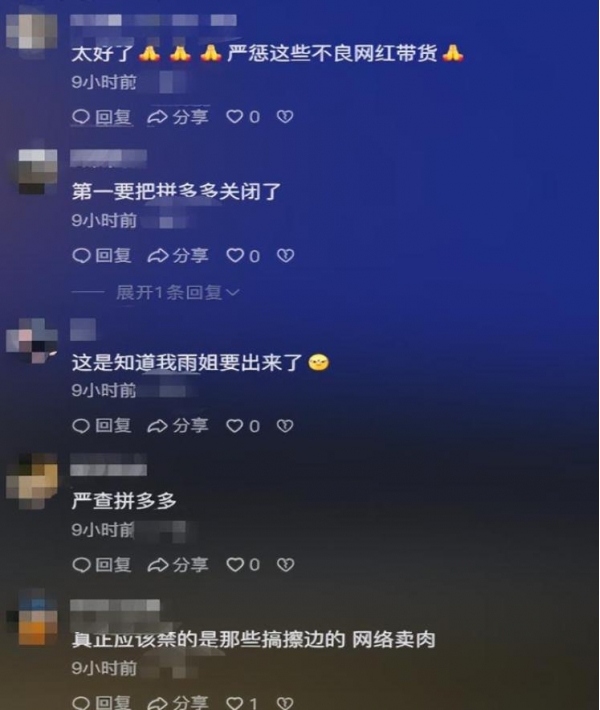
Task: Share the '严惩这些不良网红带货' comment
Action: click(x=178, y=117)
